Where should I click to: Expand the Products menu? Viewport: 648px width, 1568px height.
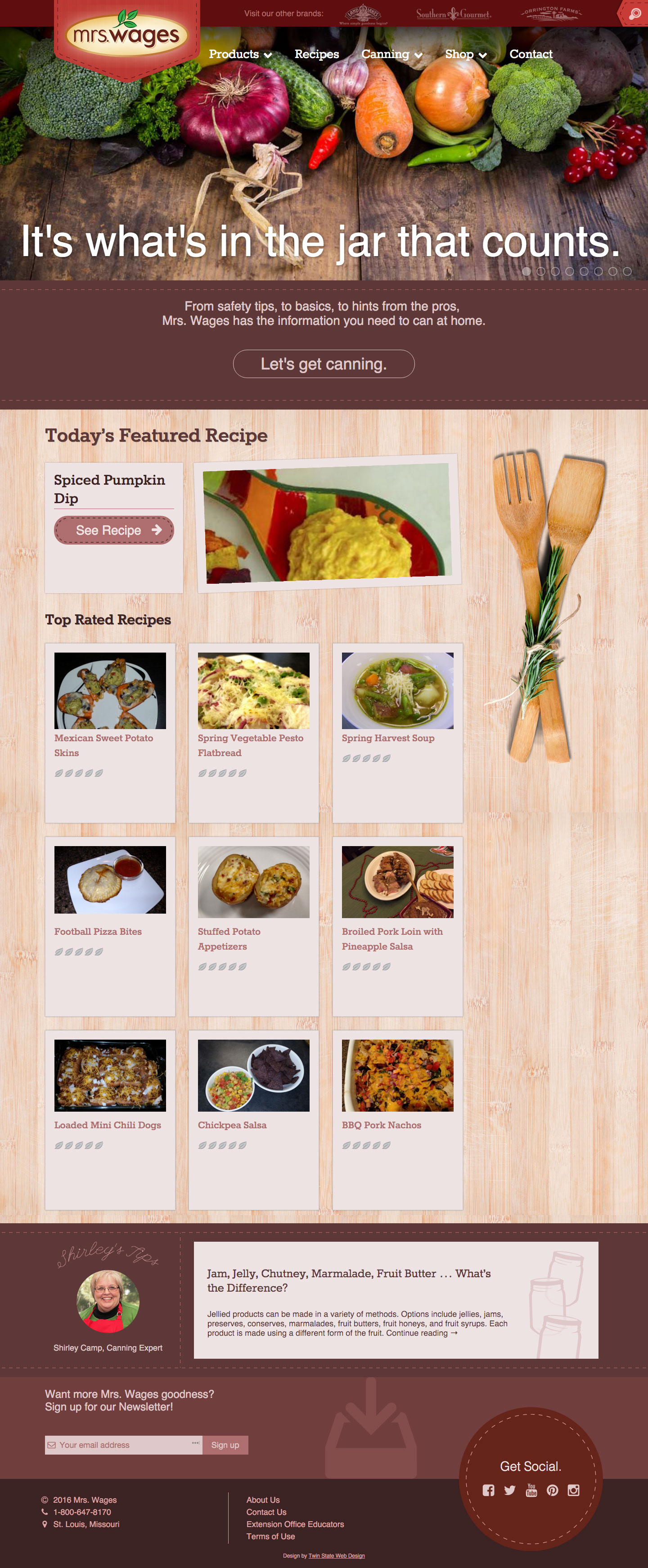click(240, 54)
